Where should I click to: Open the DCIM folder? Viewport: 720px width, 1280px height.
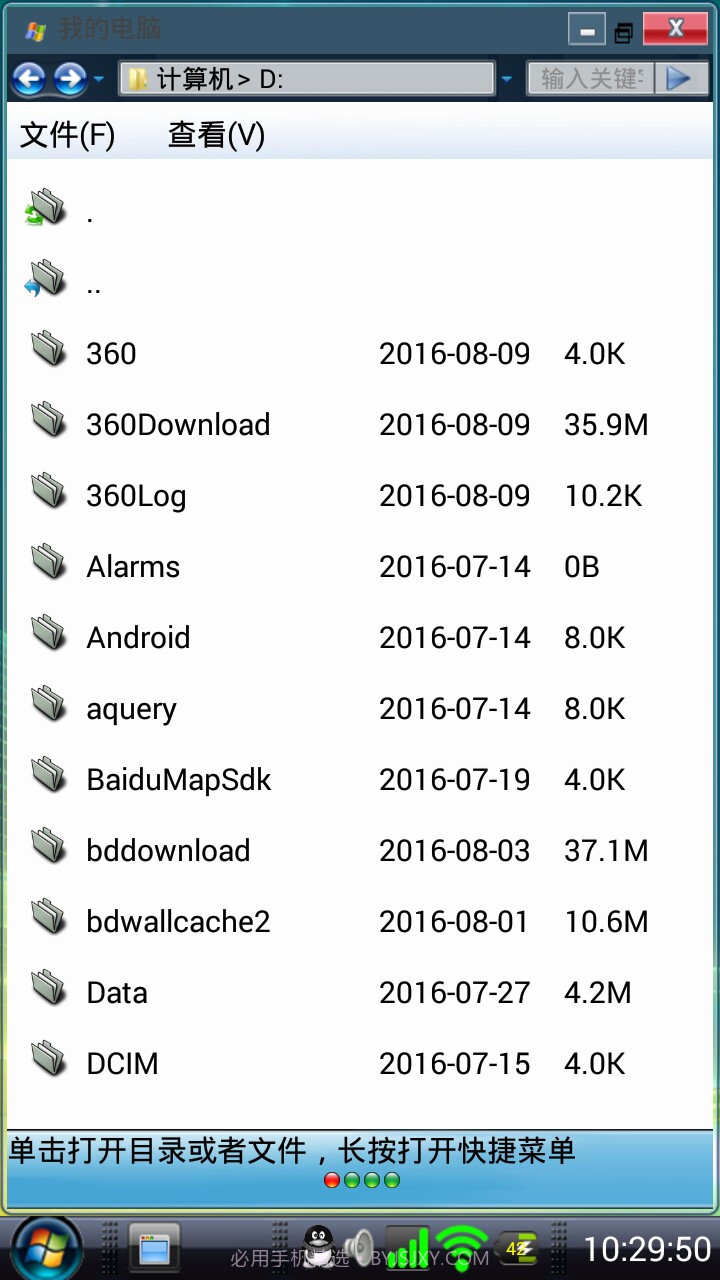(122, 1064)
